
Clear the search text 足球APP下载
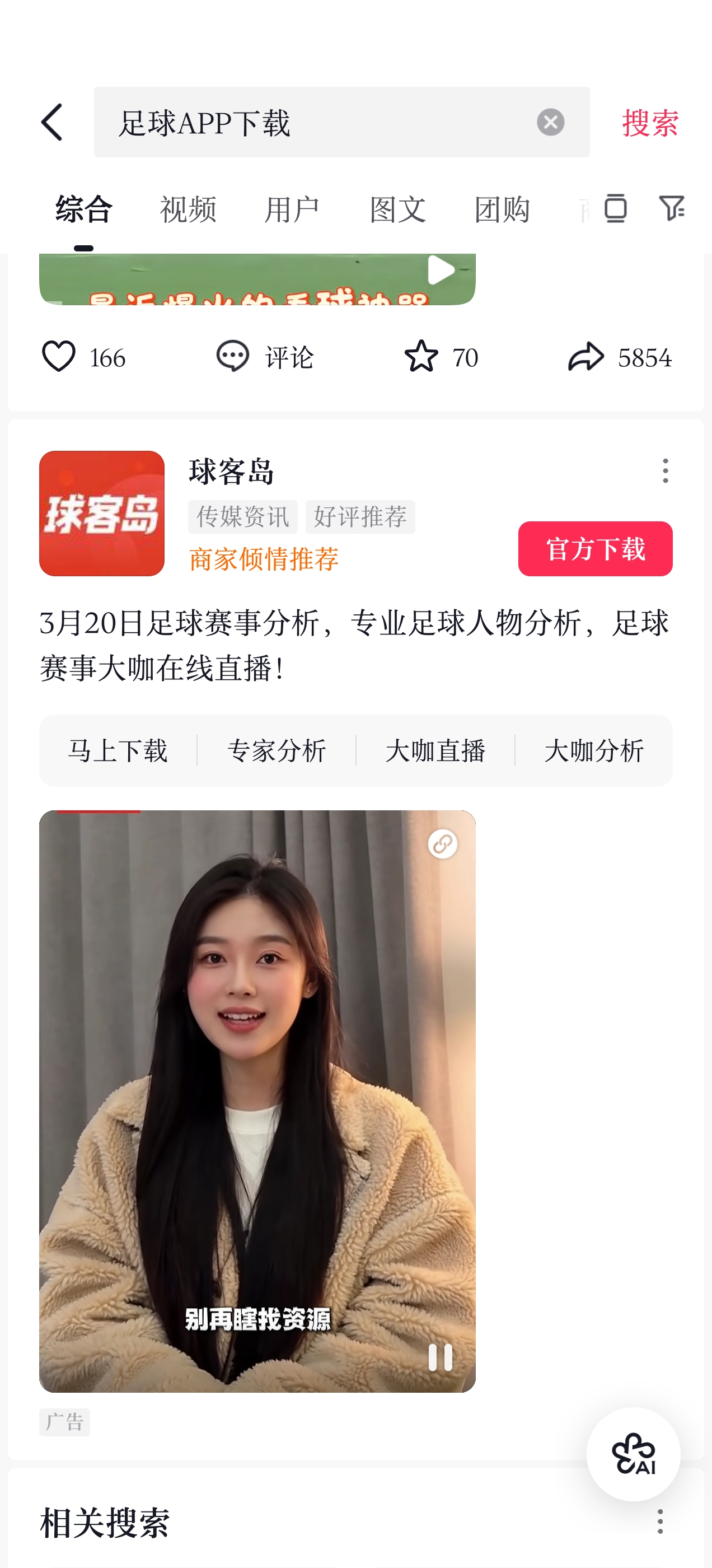tap(550, 122)
